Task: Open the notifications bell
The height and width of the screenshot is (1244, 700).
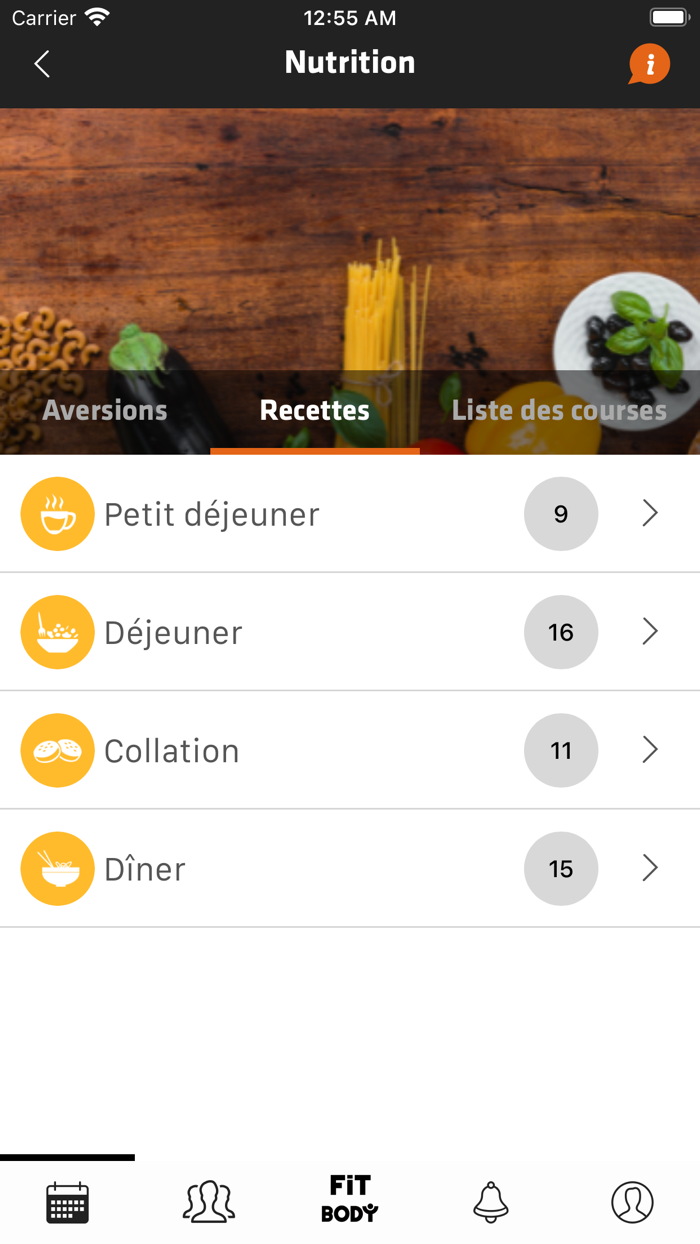Action: (491, 1201)
